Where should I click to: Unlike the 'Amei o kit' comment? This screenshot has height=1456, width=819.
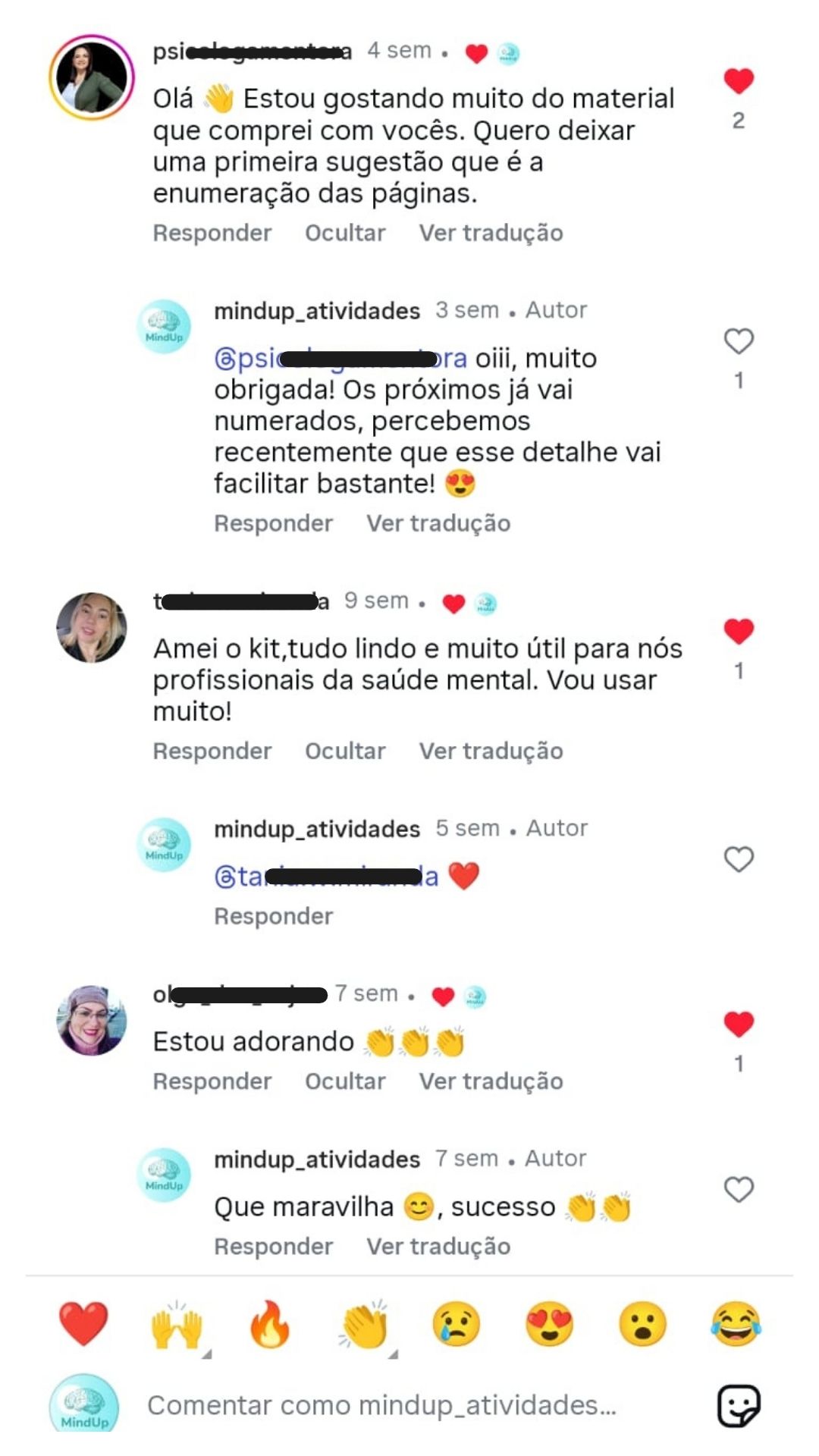coord(739,631)
